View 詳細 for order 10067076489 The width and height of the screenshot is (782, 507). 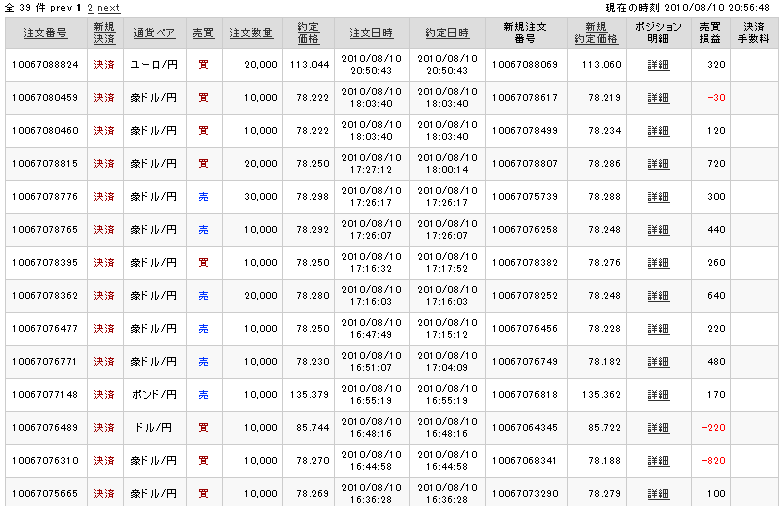point(658,428)
